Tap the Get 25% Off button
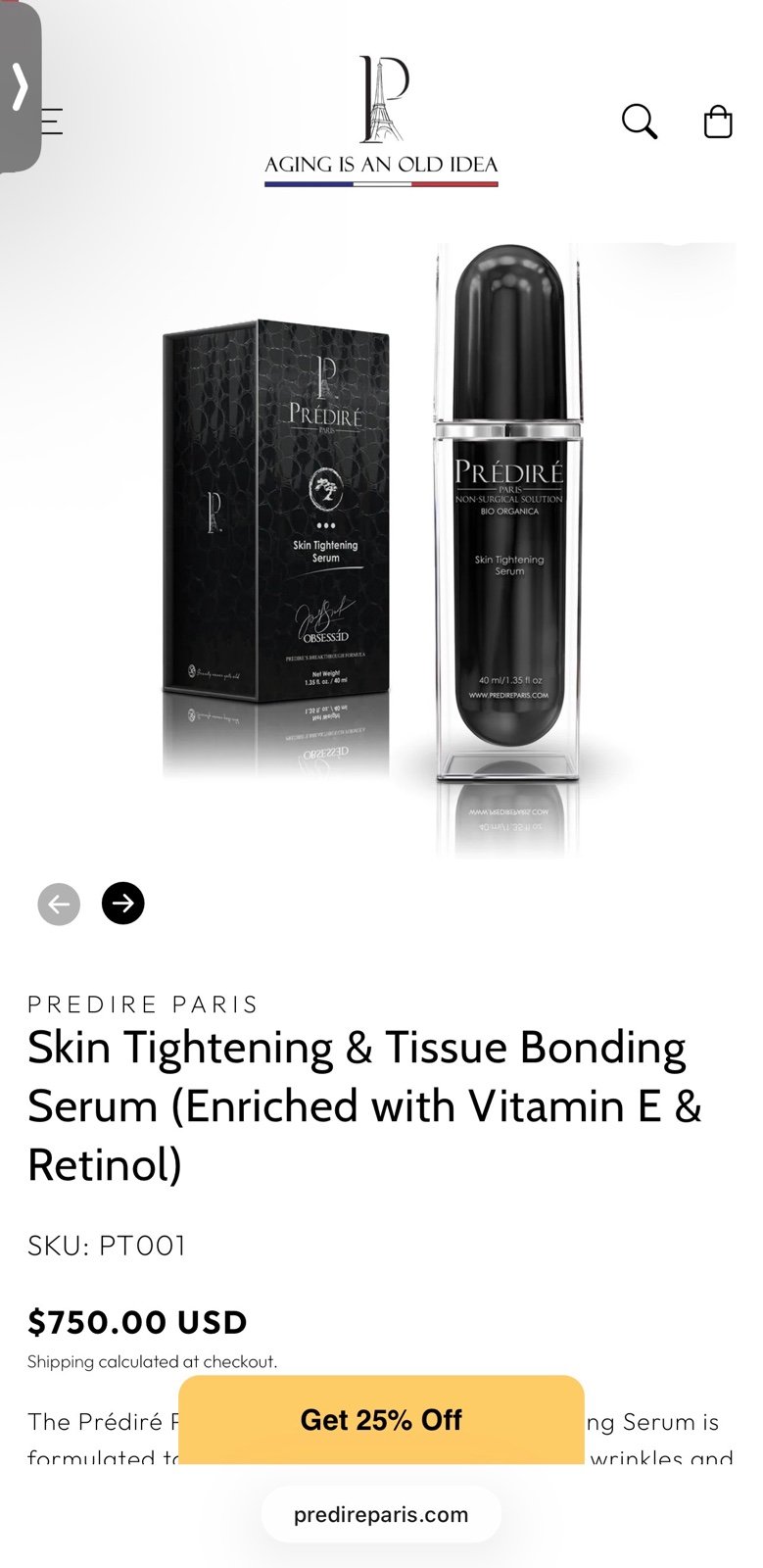The image size is (763, 1568). [381, 1420]
